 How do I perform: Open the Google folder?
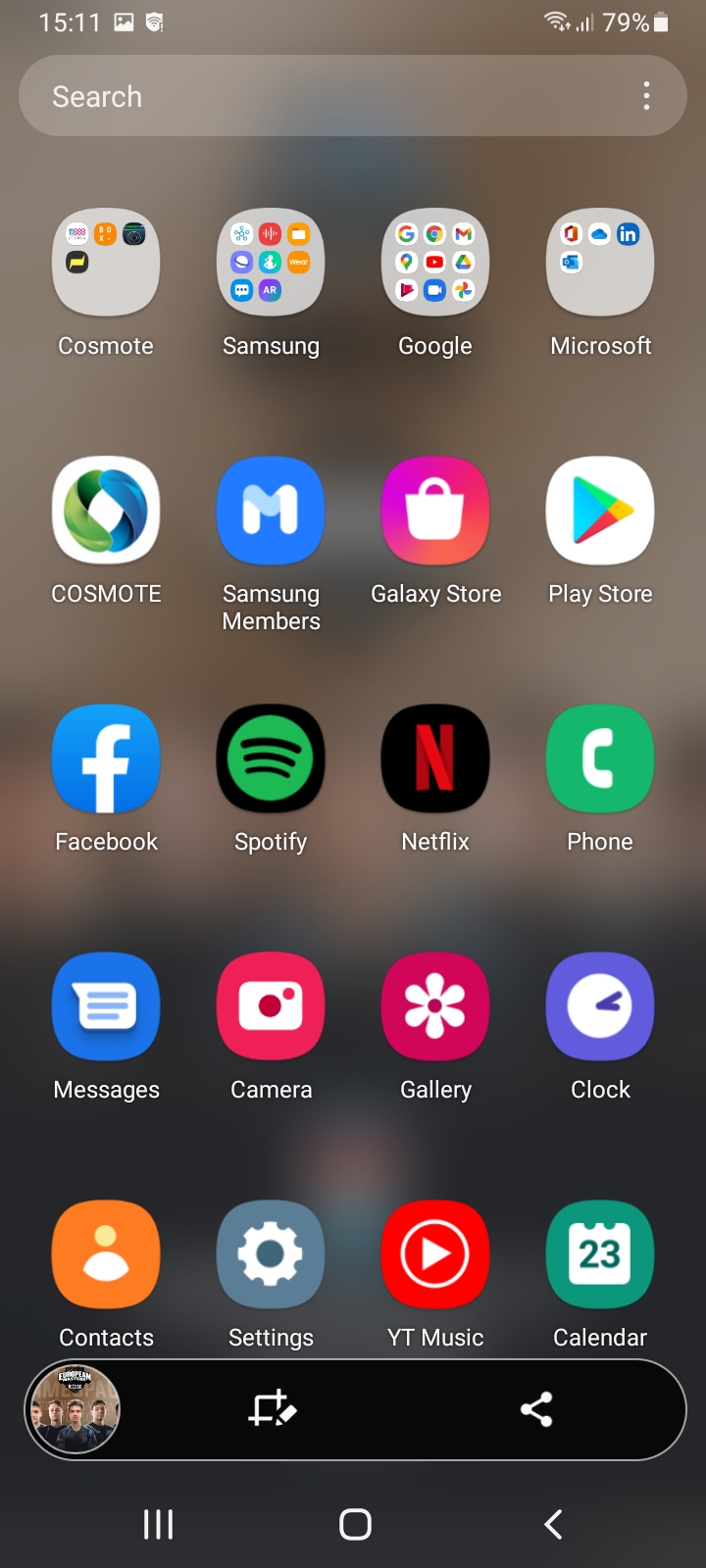tap(435, 263)
